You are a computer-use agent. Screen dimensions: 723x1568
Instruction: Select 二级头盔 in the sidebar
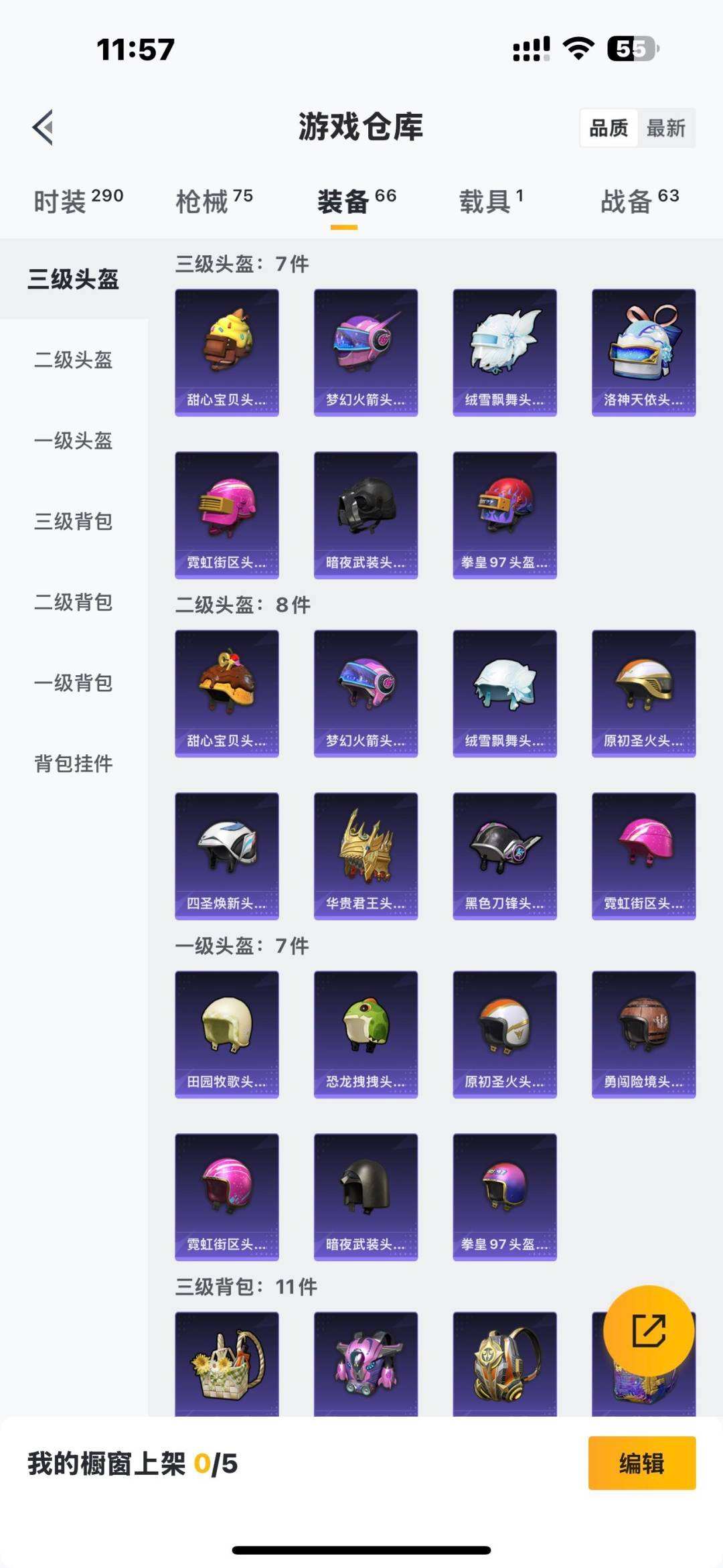[x=74, y=360]
